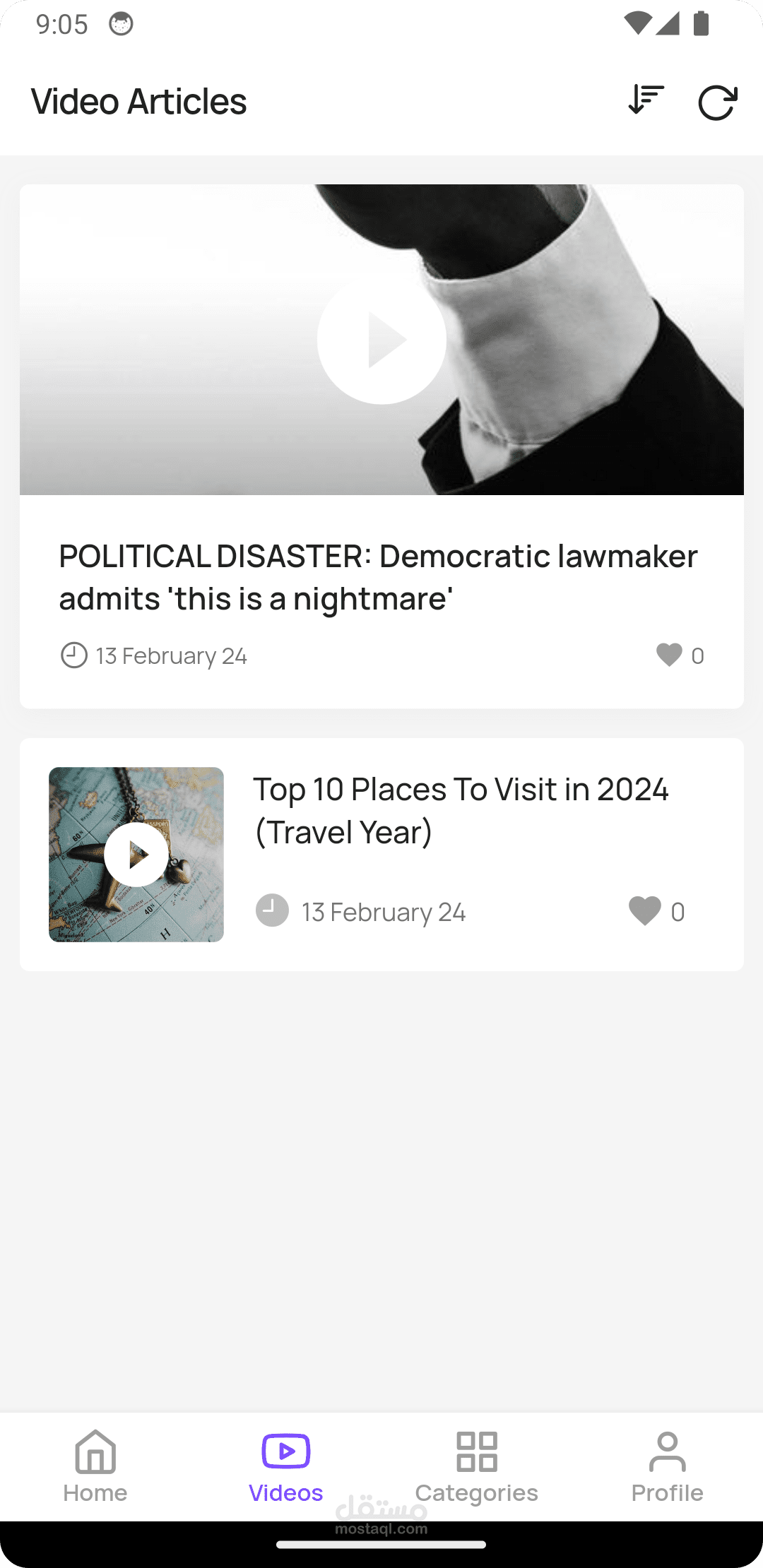Like the POLITICAL DISASTER article
763x1568 pixels.
pyautogui.click(x=669, y=655)
